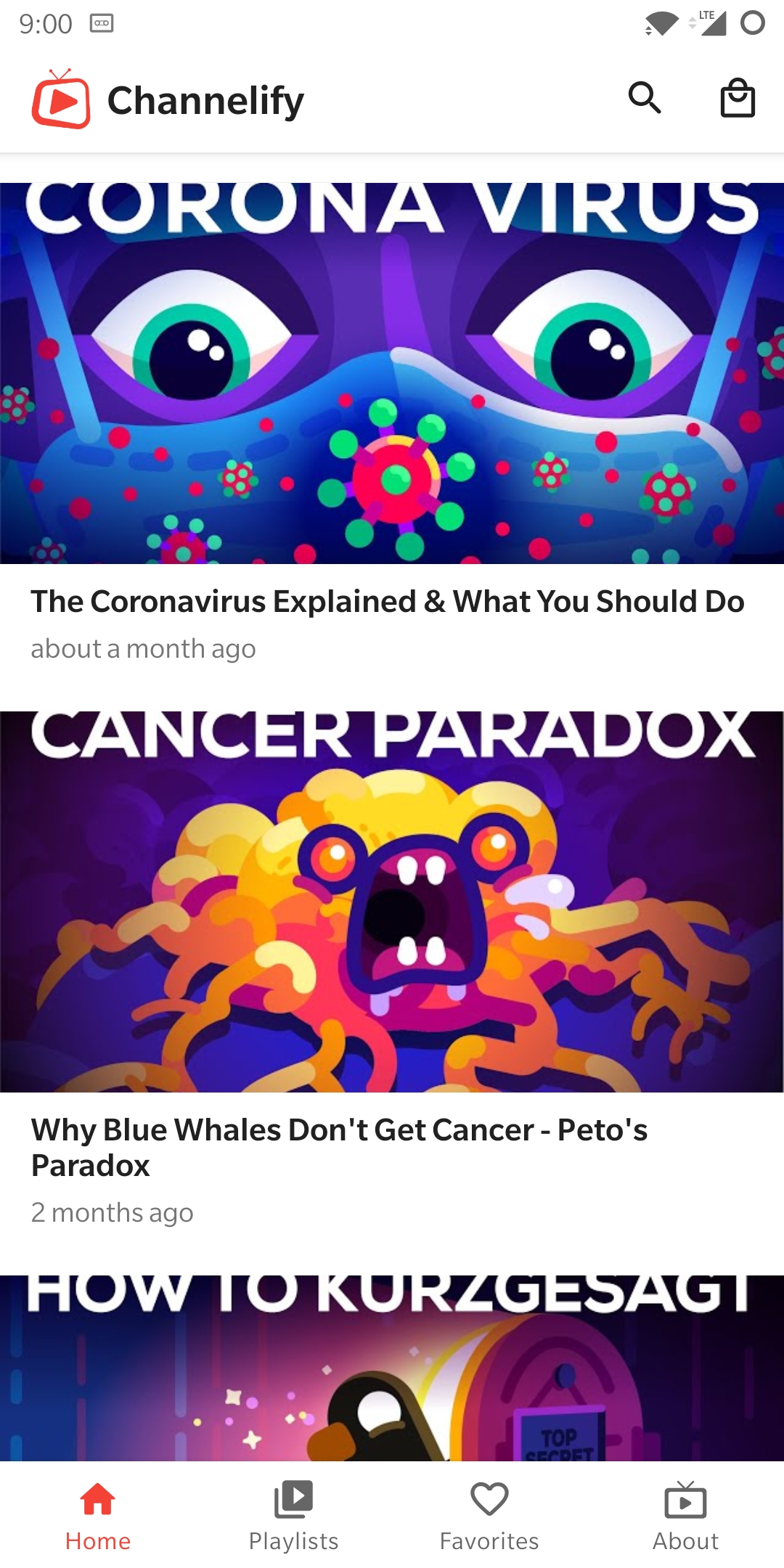
Task: Open the About tab
Action: 685,1516
